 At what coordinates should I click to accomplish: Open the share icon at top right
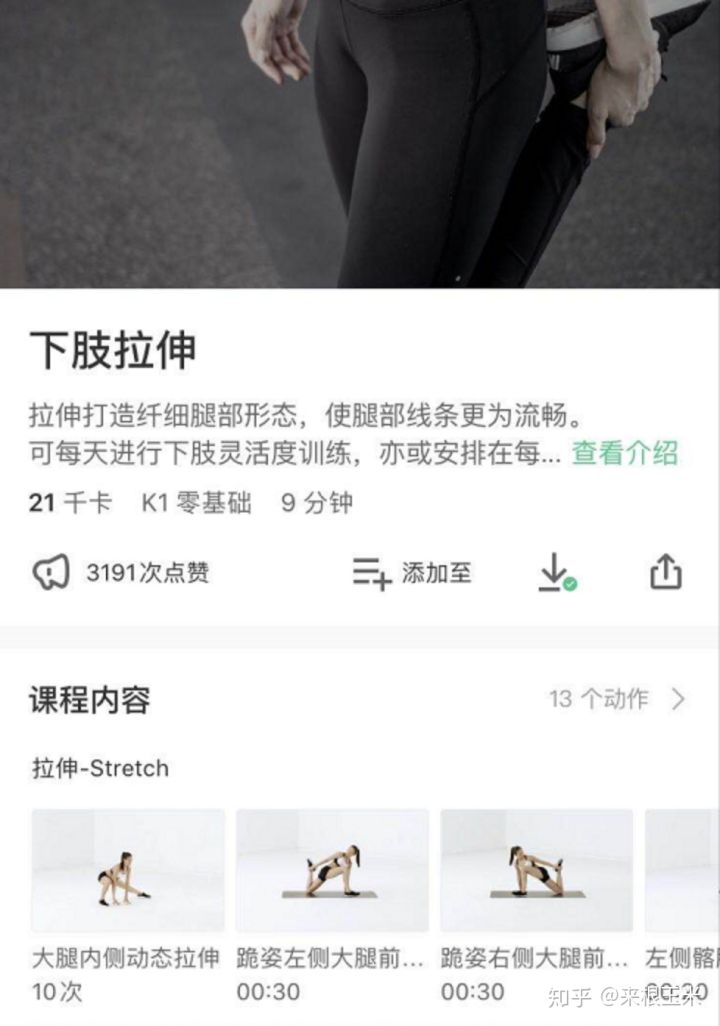tap(665, 571)
